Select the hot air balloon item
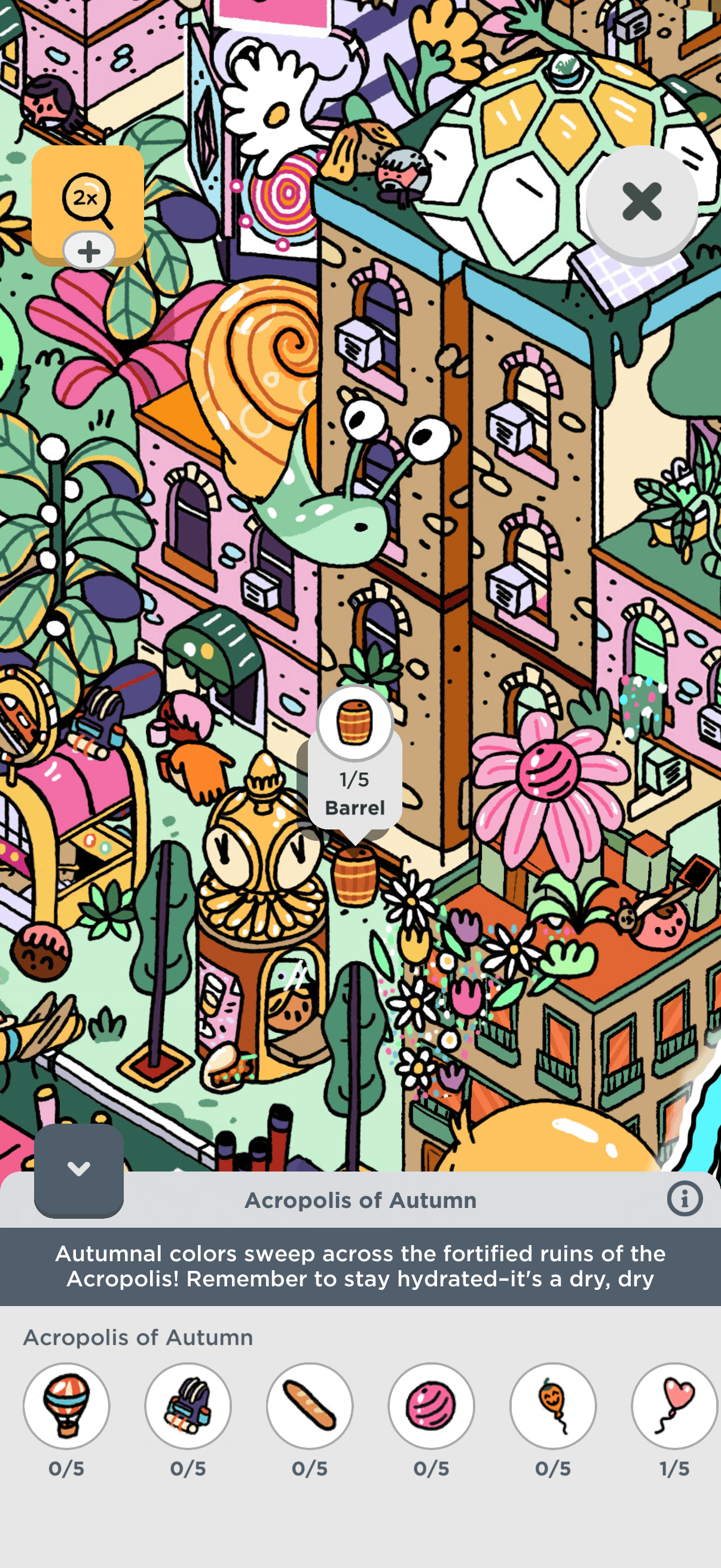The width and height of the screenshot is (721, 1568). tap(66, 1405)
